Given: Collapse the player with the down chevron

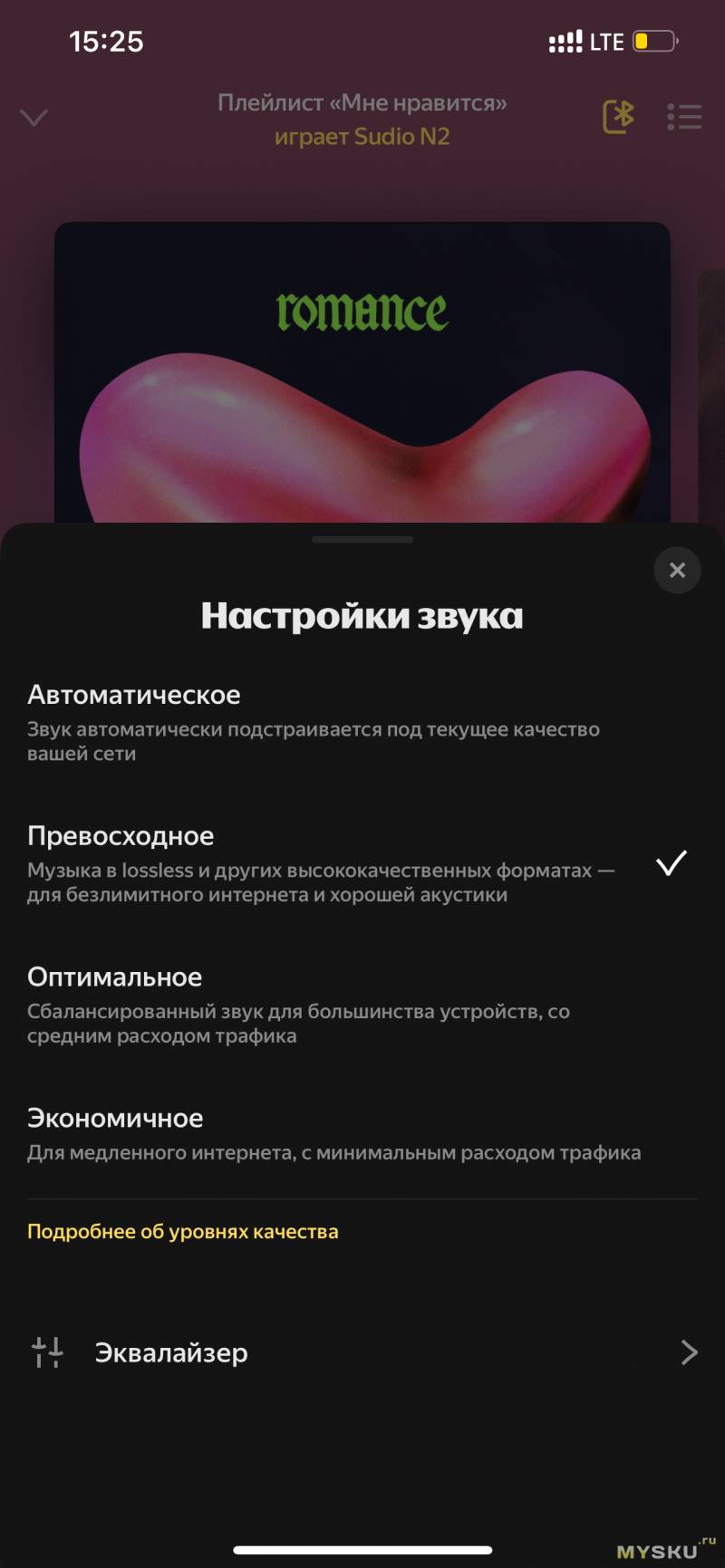Looking at the screenshot, I should coord(34,118).
